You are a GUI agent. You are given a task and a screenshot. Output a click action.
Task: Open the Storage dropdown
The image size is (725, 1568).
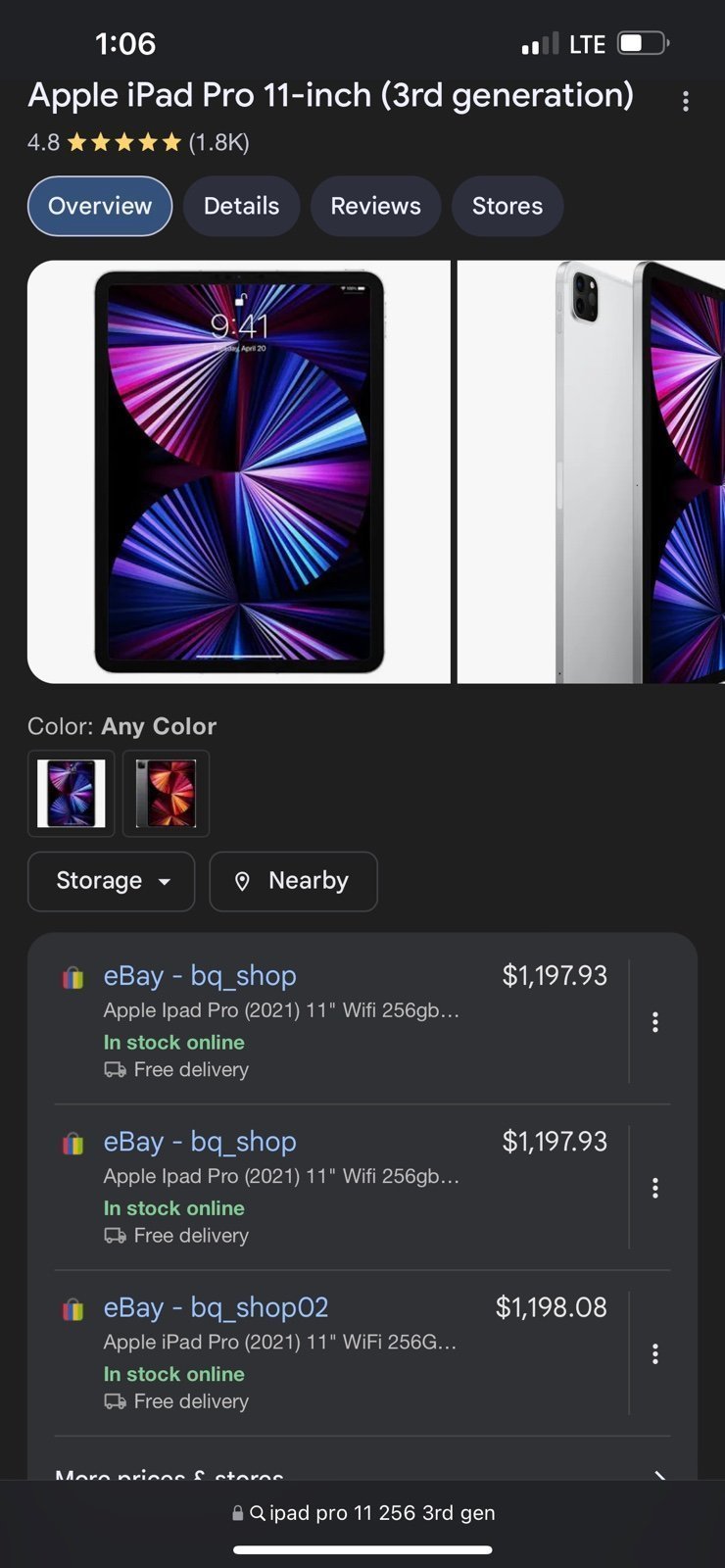point(111,881)
